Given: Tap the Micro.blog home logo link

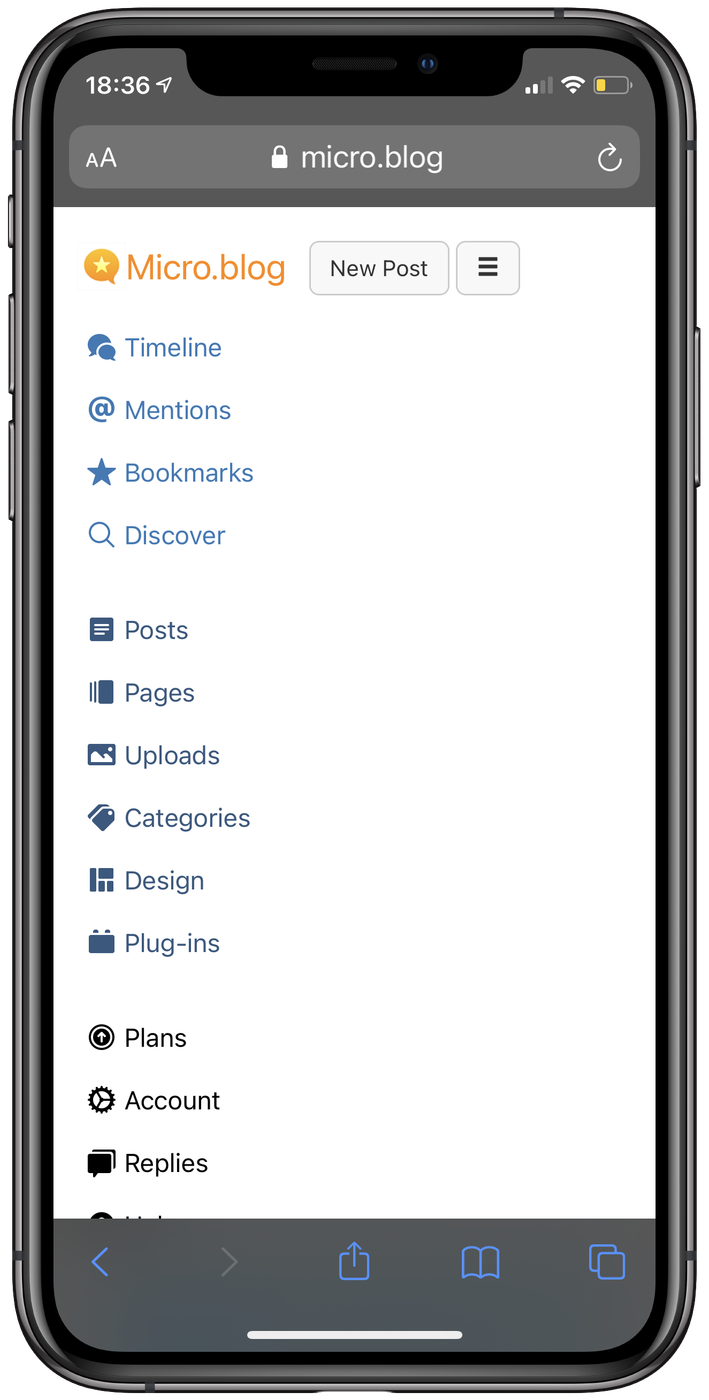Looking at the screenshot, I should (x=186, y=268).
